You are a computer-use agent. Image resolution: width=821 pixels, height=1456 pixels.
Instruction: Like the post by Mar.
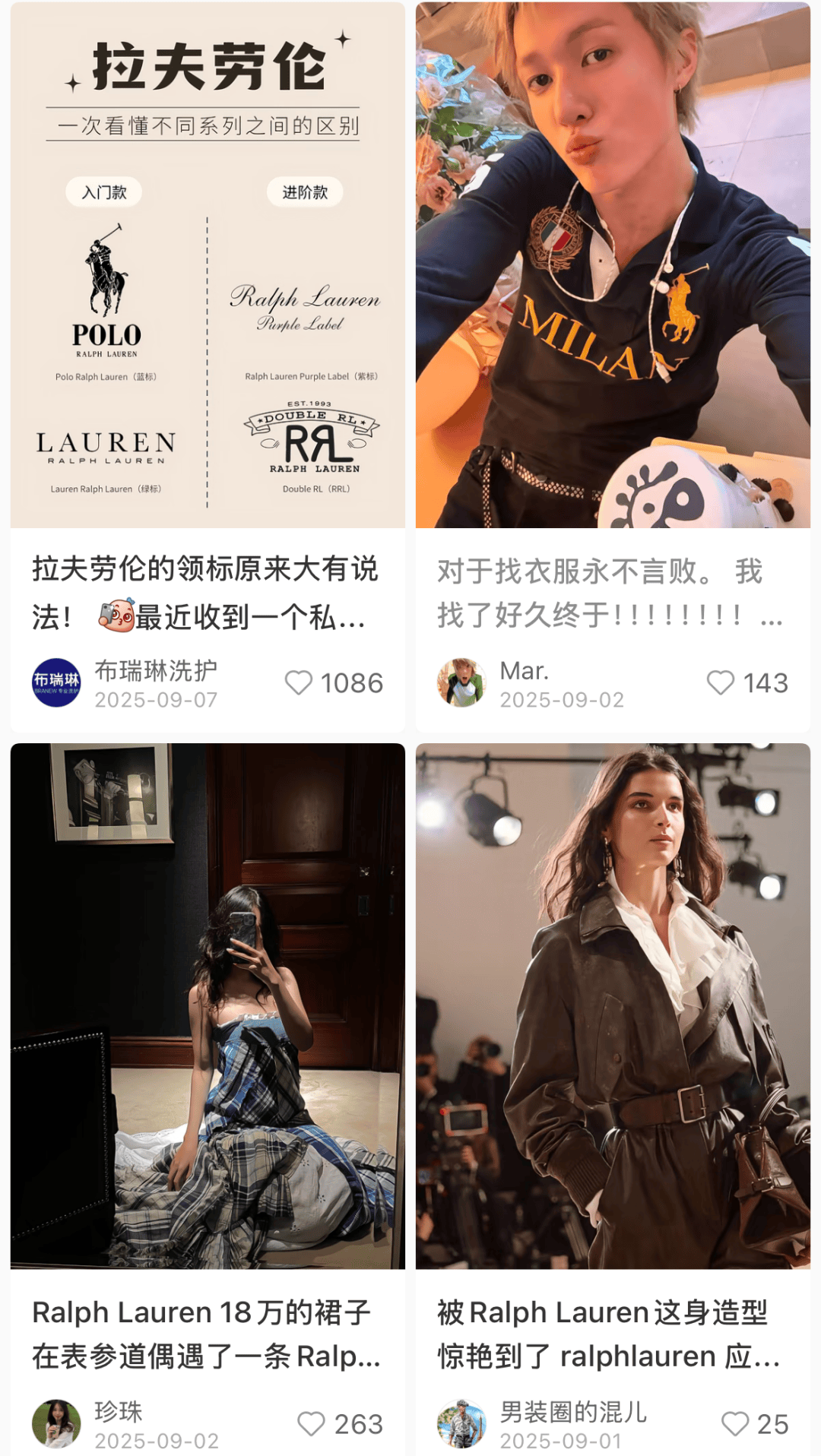pos(721,682)
